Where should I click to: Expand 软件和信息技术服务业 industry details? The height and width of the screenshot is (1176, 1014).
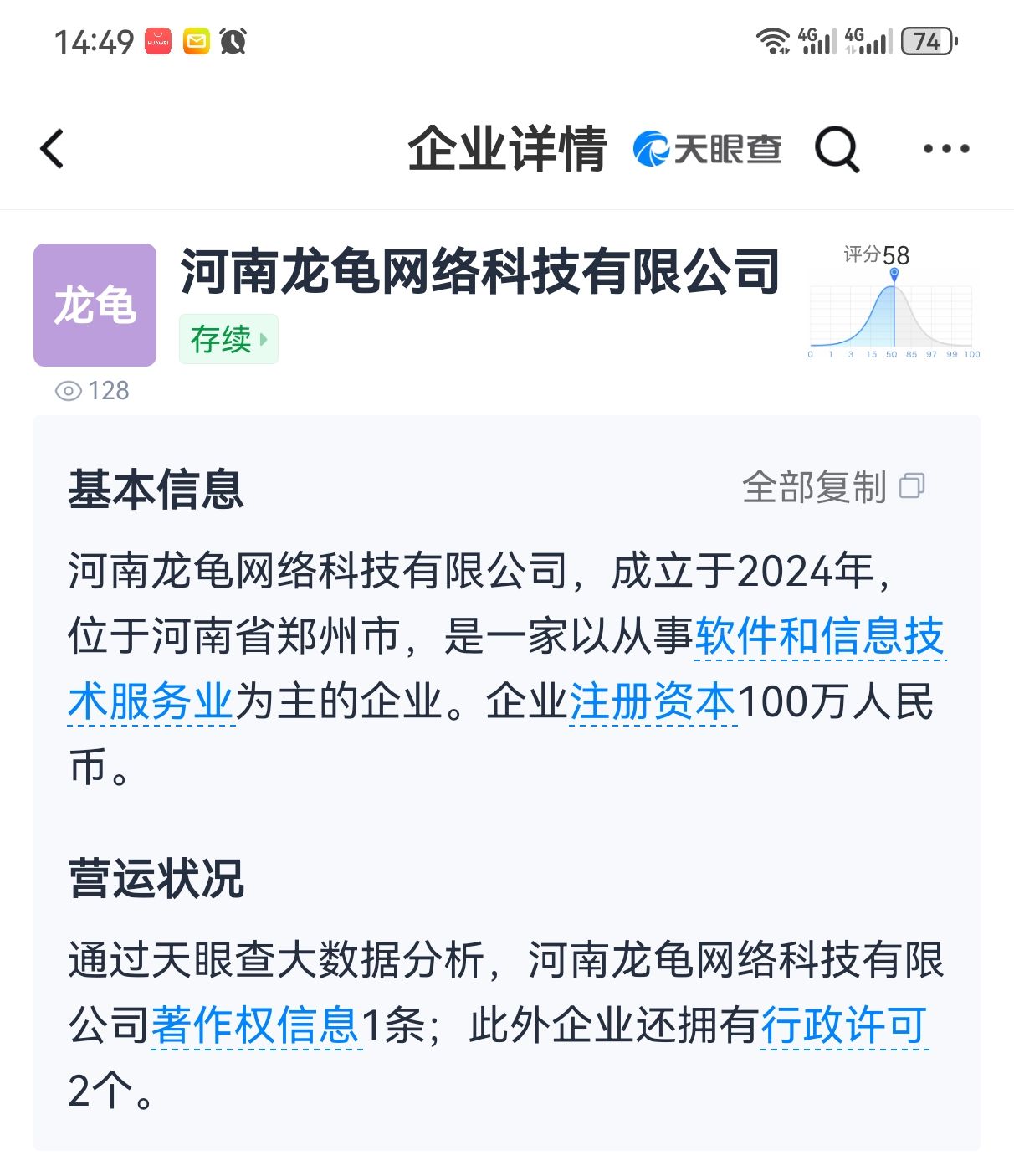(x=822, y=639)
